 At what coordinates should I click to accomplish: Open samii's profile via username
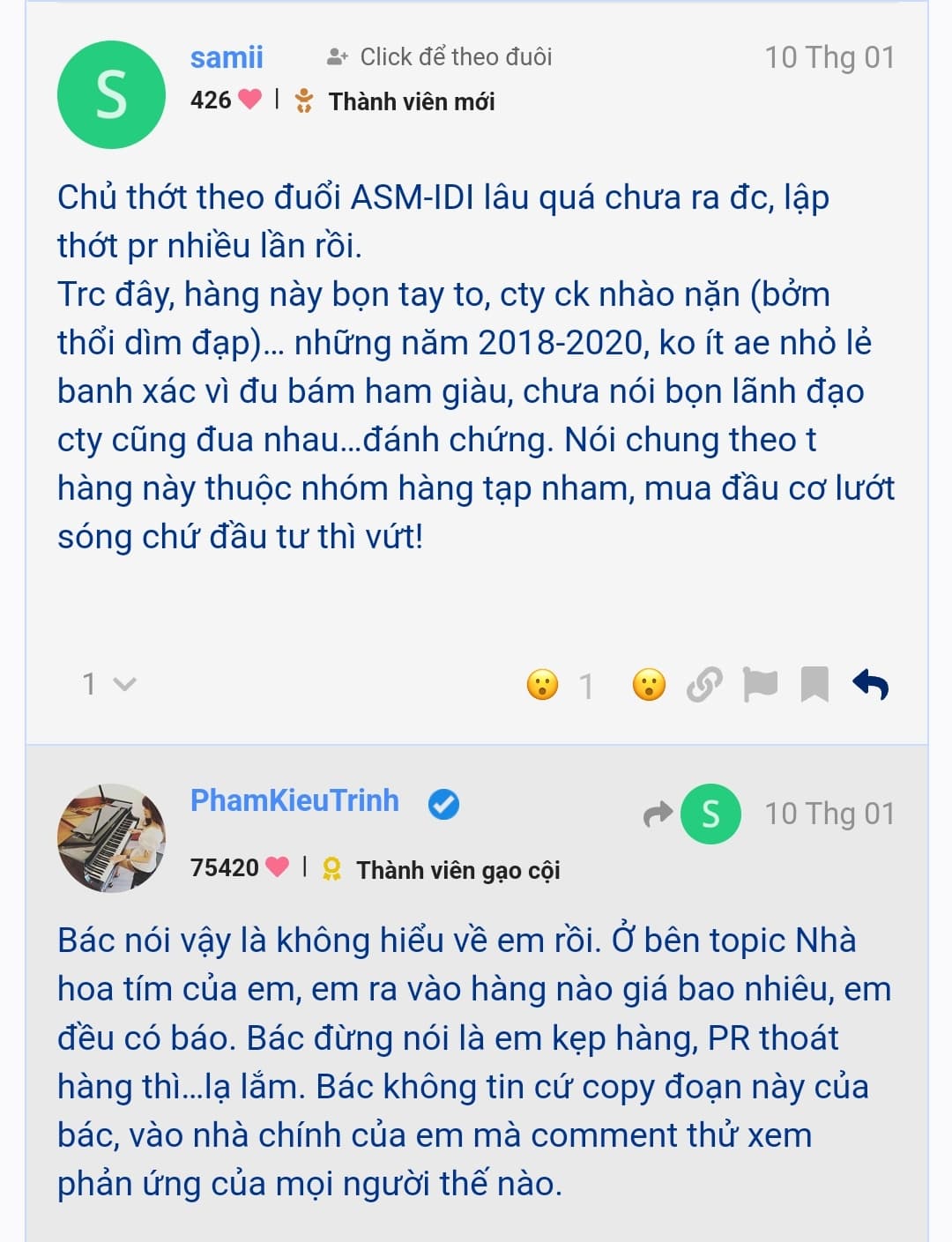[x=227, y=57]
